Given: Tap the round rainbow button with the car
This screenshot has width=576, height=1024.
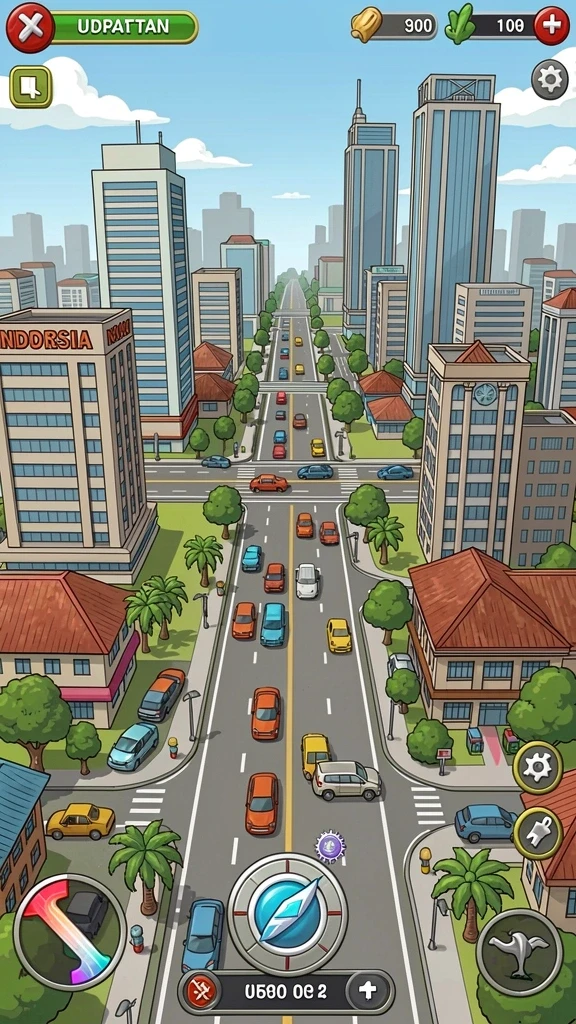Looking at the screenshot, I should (x=69, y=933).
